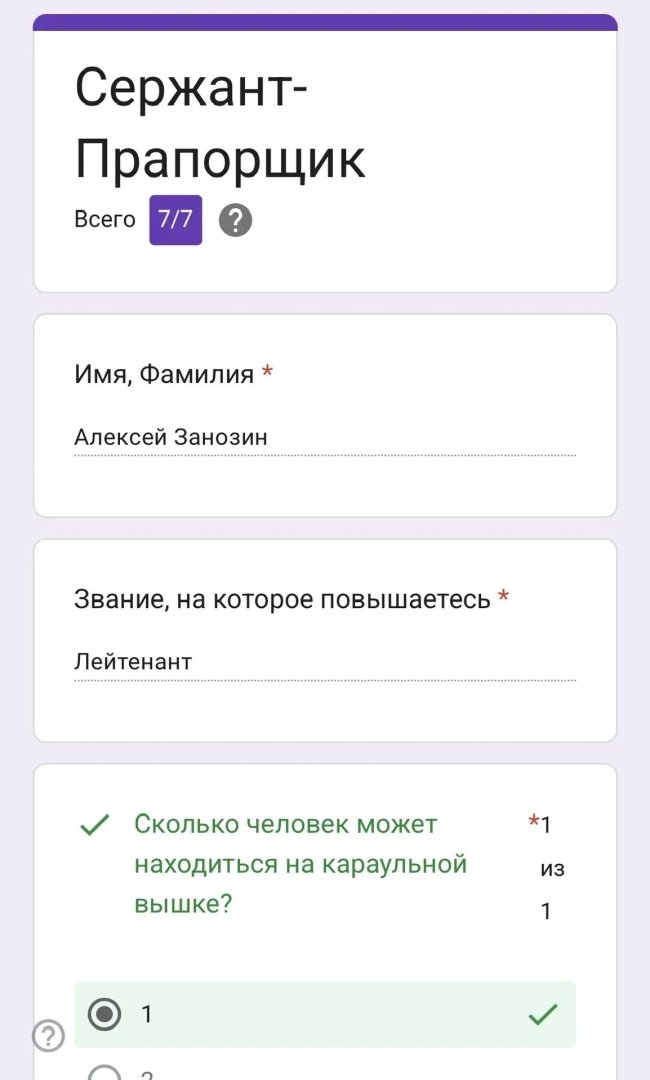The height and width of the screenshot is (1080, 650).
Task: Open the floating help question icon
Action: click(x=48, y=1036)
